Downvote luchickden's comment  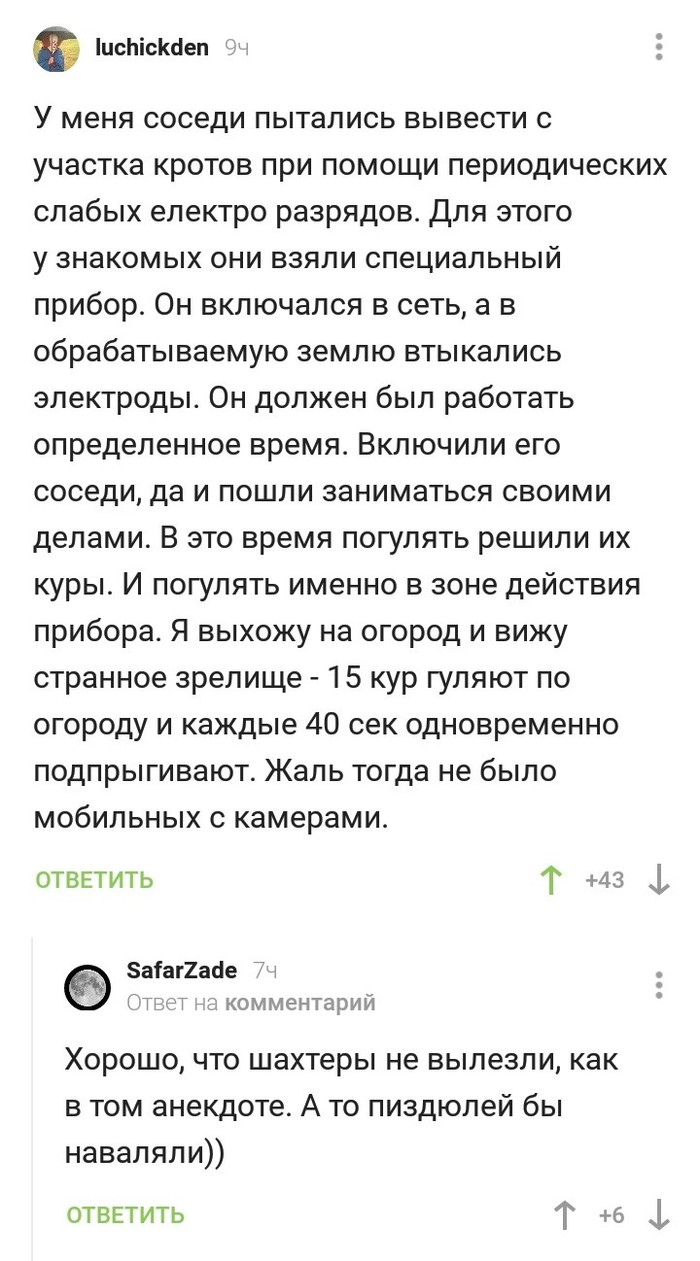659,880
